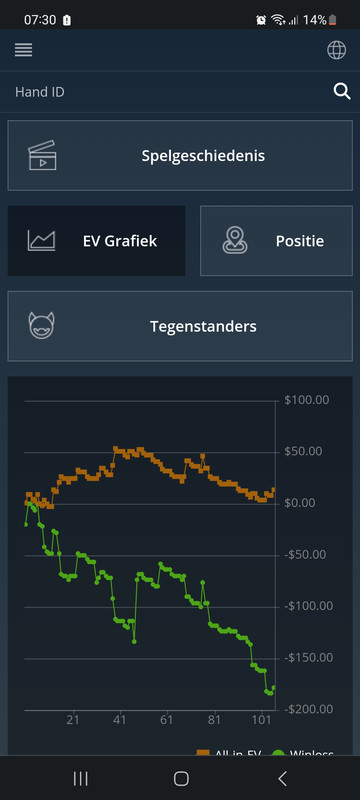Open the hamburger drawer menu
Image resolution: width=360 pixels, height=800 pixels.
click(x=23, y=50)
